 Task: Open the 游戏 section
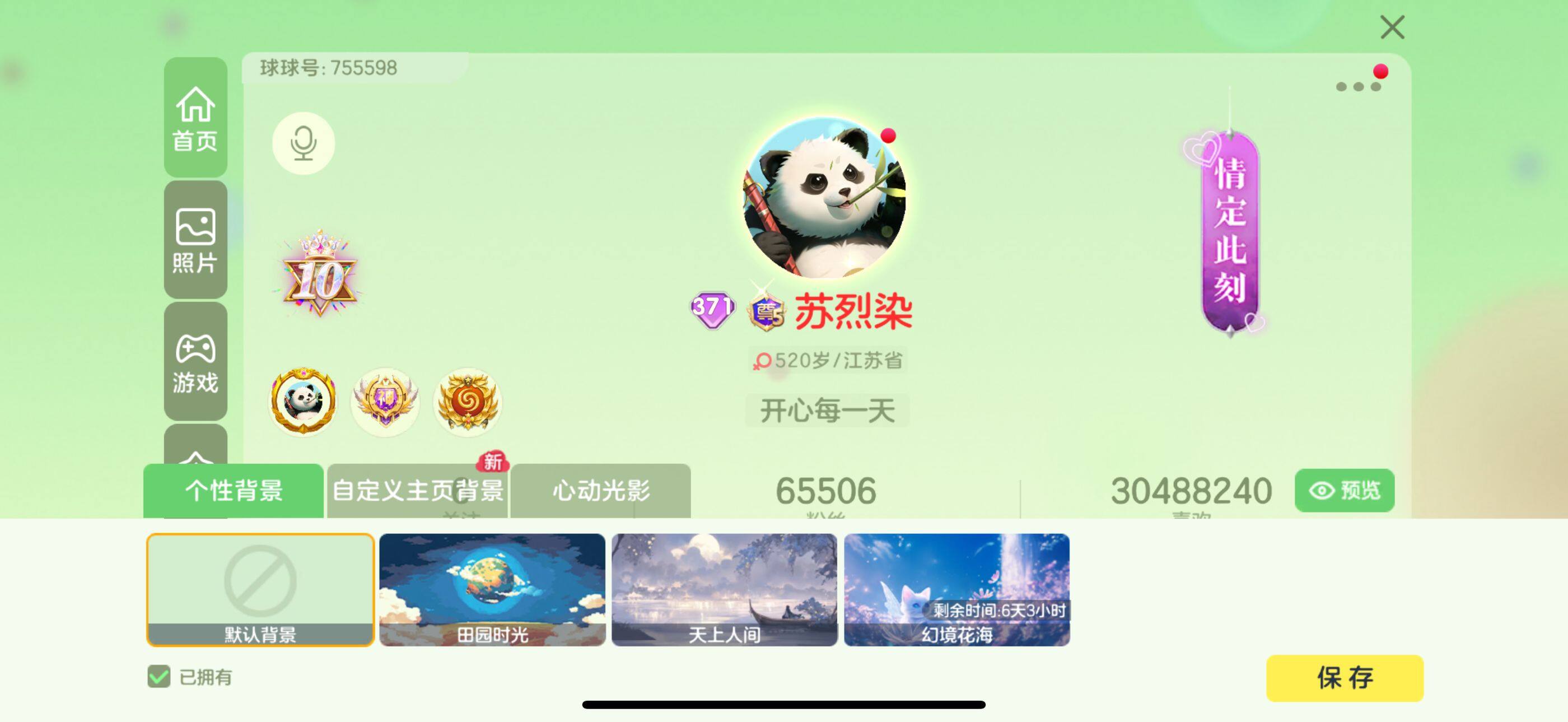pos(195,362)
